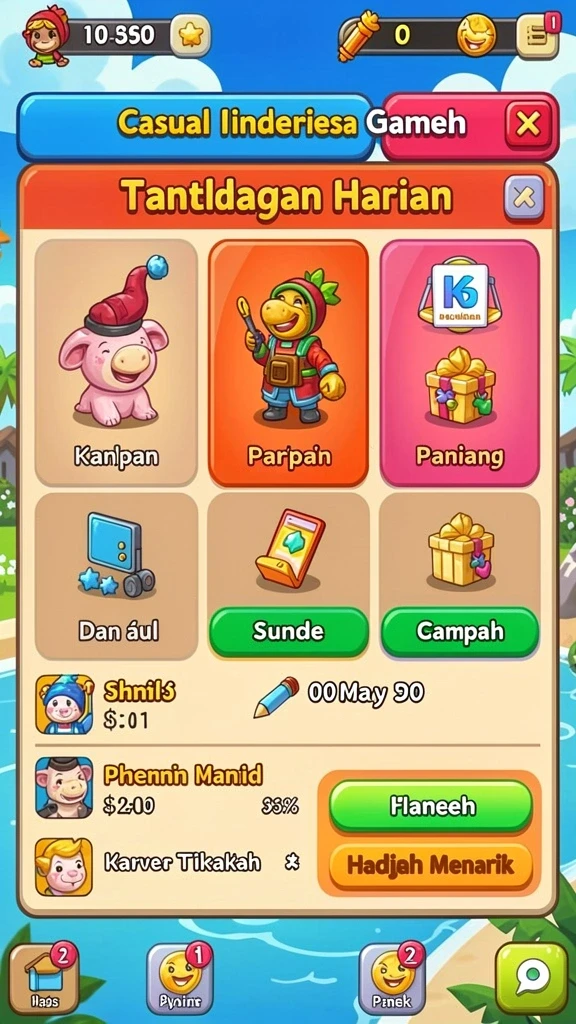Select the Parpan character card

pyautogui.click(x=289, y=362)
